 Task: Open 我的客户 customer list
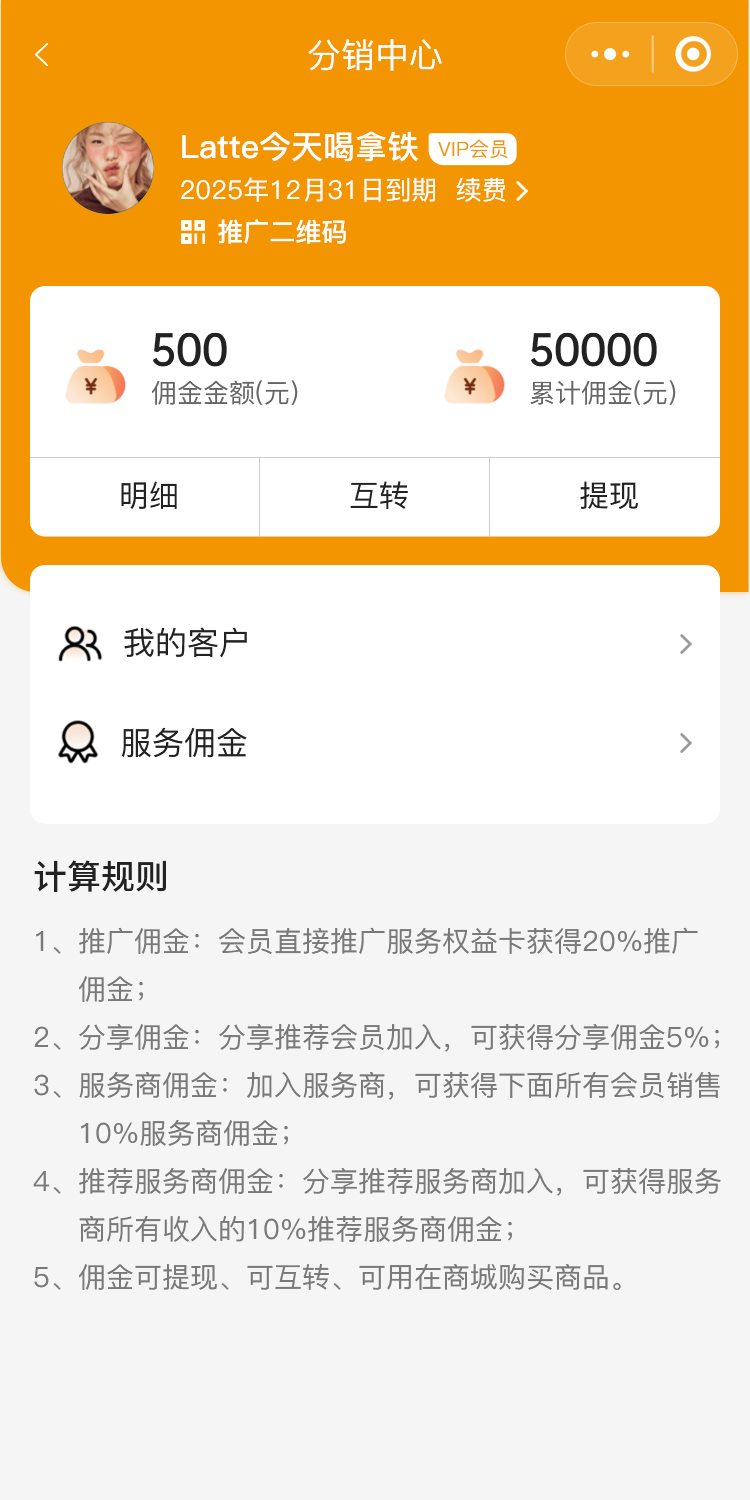point(375,643)
